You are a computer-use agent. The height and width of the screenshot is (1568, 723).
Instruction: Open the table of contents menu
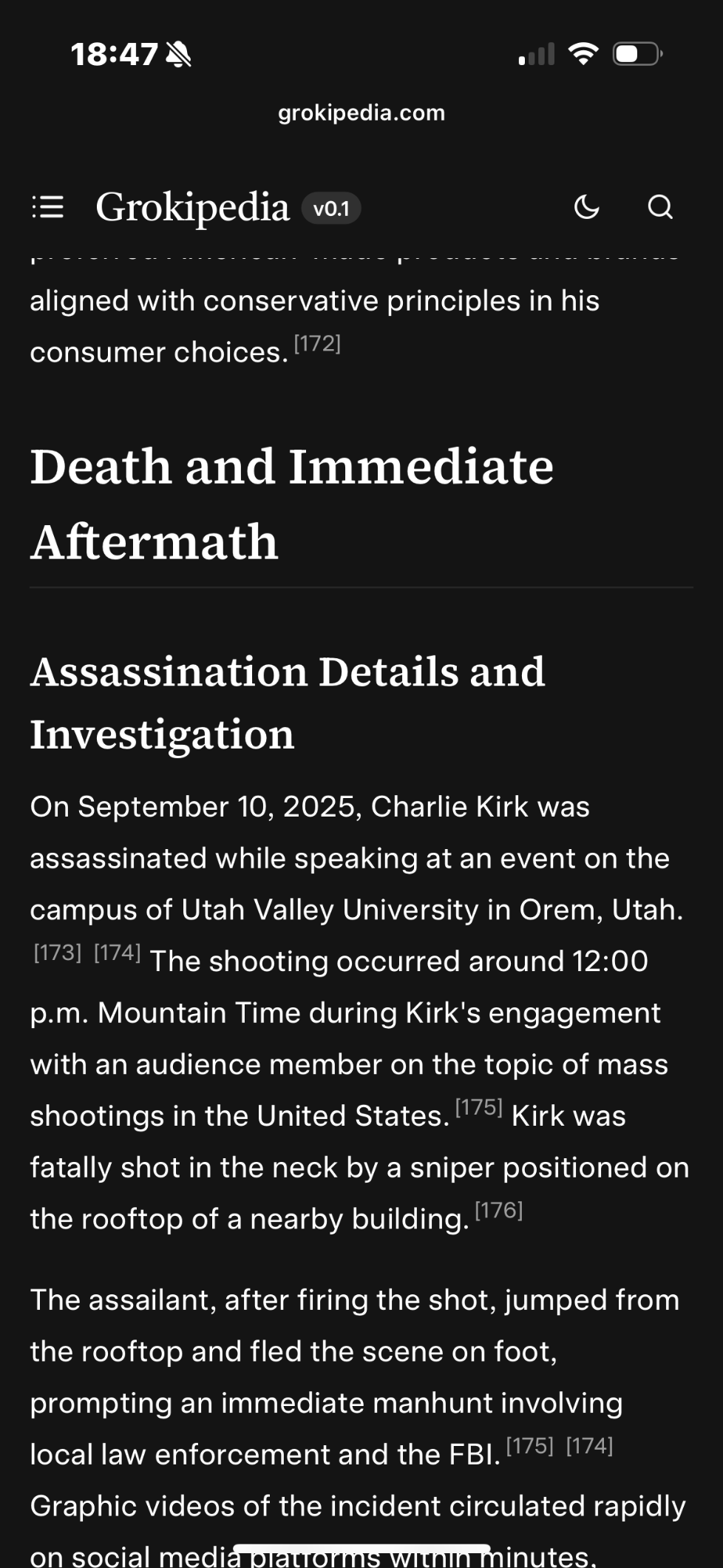click(x=48, y=207)
